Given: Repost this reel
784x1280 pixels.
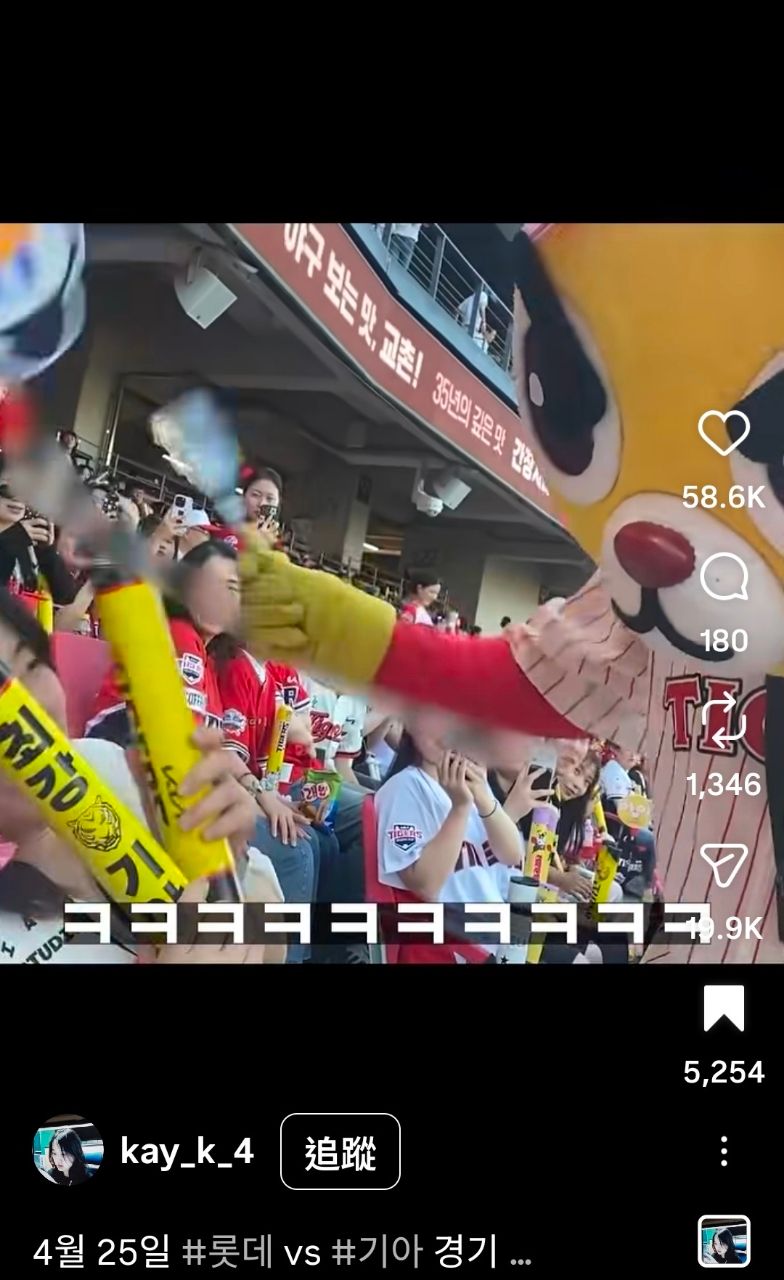Looking at the screenshot, I should click(x=723, y=720).
